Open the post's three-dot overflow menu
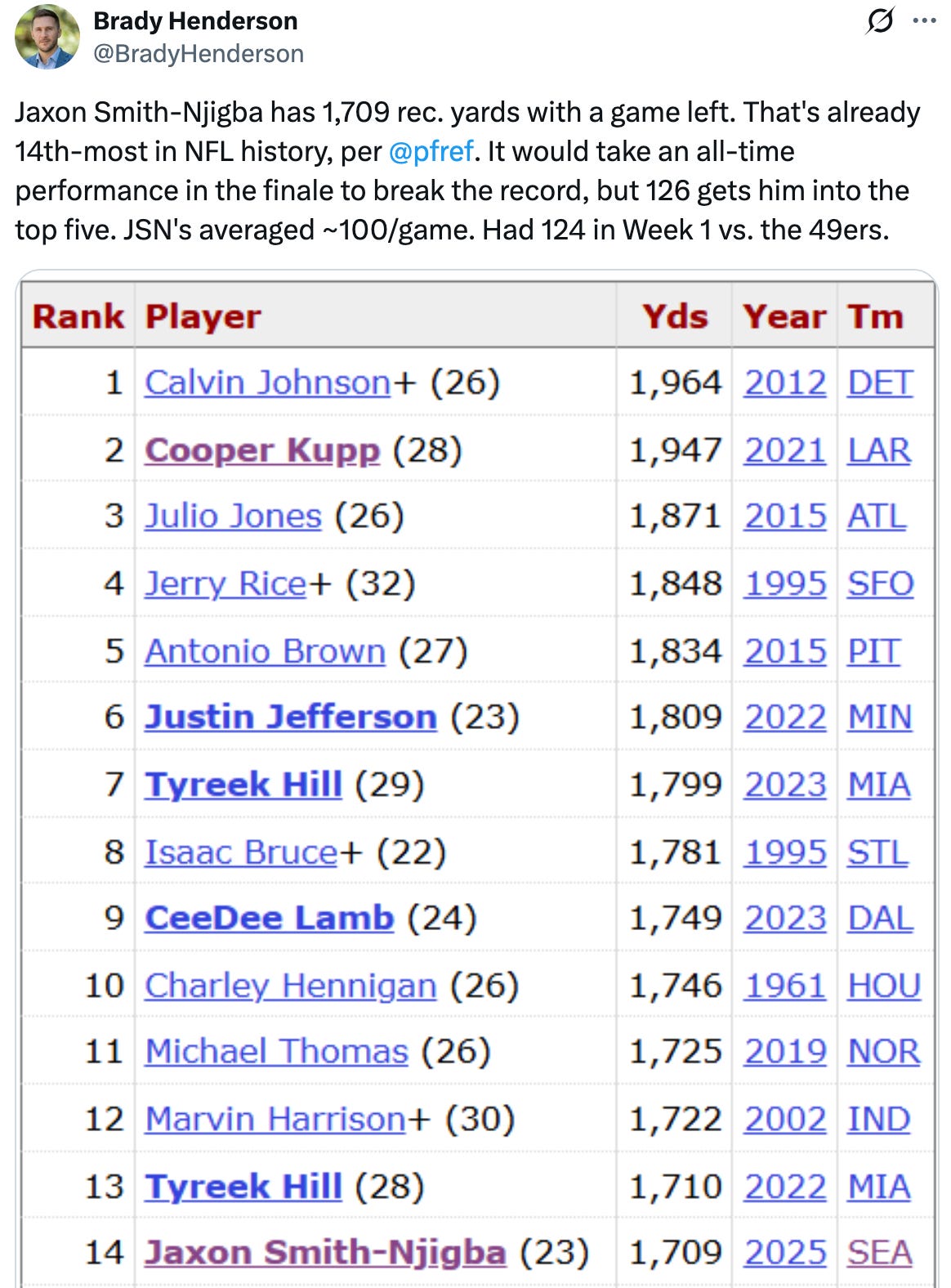This screenshot has width=951, height=1288. 924,21
